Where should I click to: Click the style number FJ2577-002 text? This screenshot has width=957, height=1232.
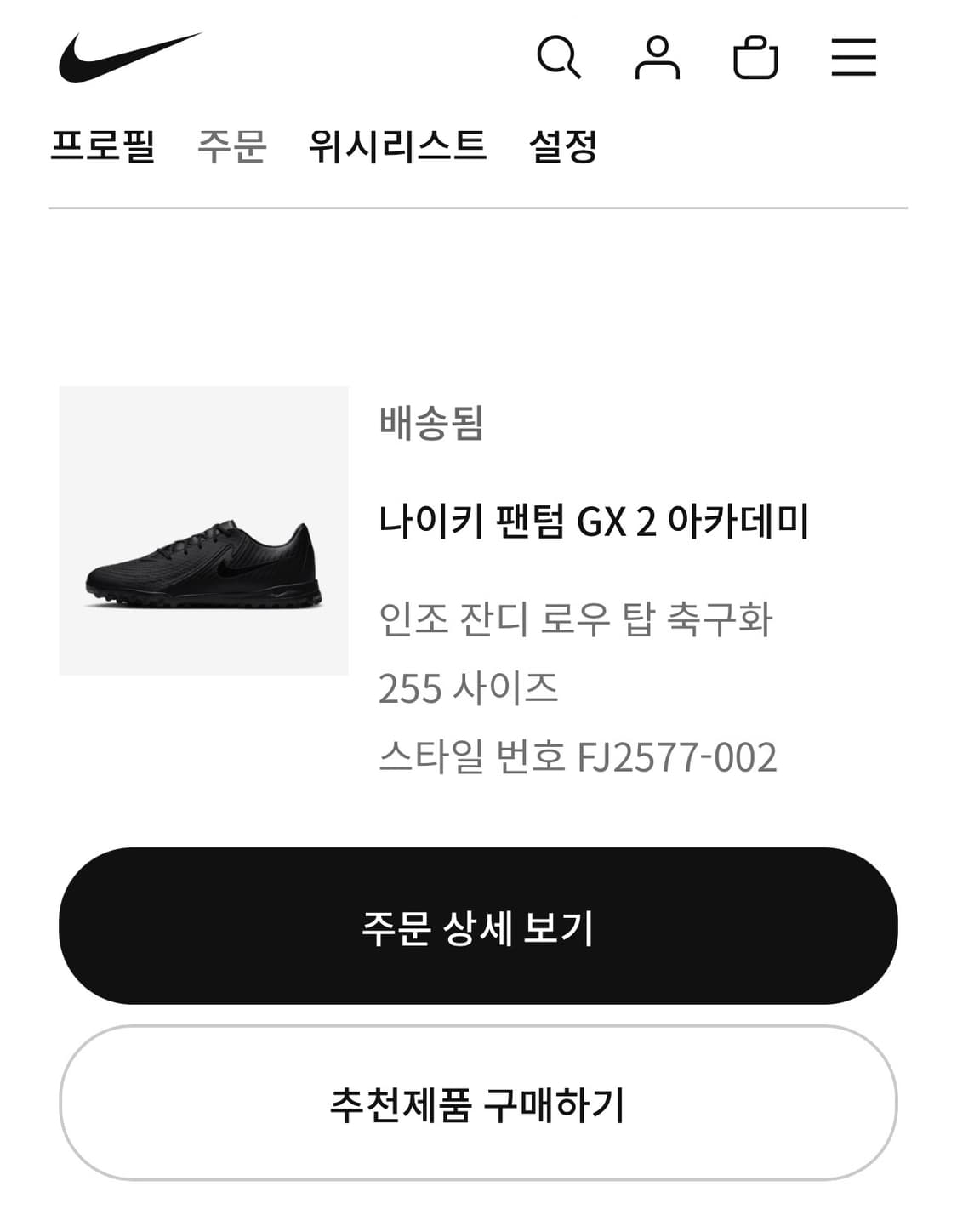(x=578, y=753)
